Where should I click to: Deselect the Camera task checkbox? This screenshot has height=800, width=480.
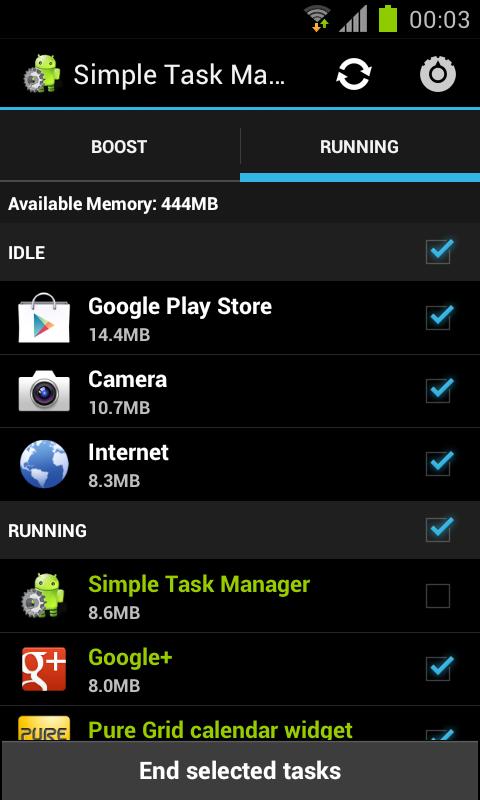pos(439,390)
